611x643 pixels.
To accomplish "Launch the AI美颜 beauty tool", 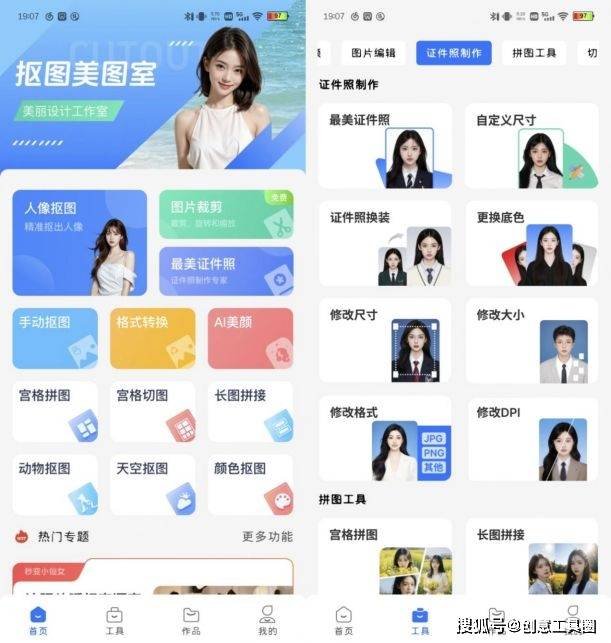I will click(250, 338).
